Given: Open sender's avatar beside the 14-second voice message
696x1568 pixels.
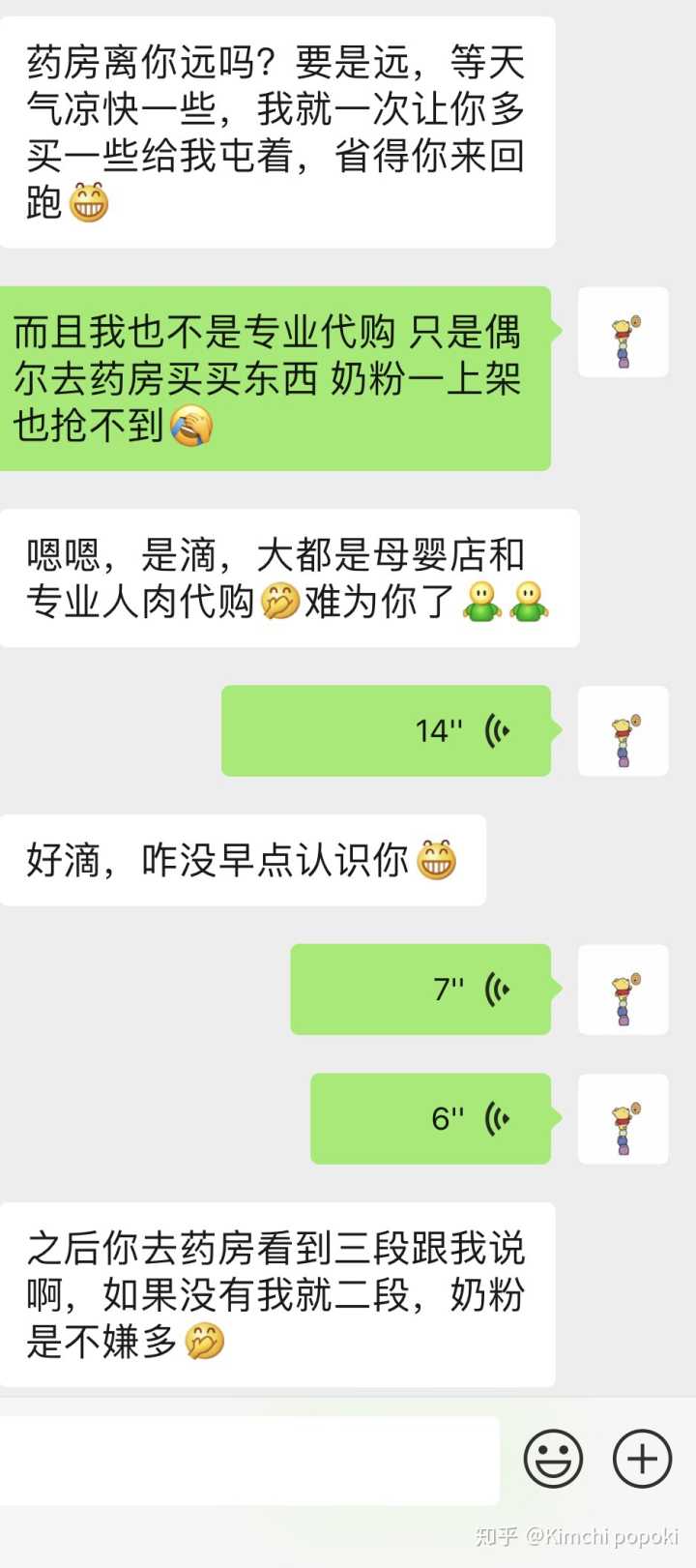Looking at the screenshot, I should pyautogui.click(x=623, y=730).
